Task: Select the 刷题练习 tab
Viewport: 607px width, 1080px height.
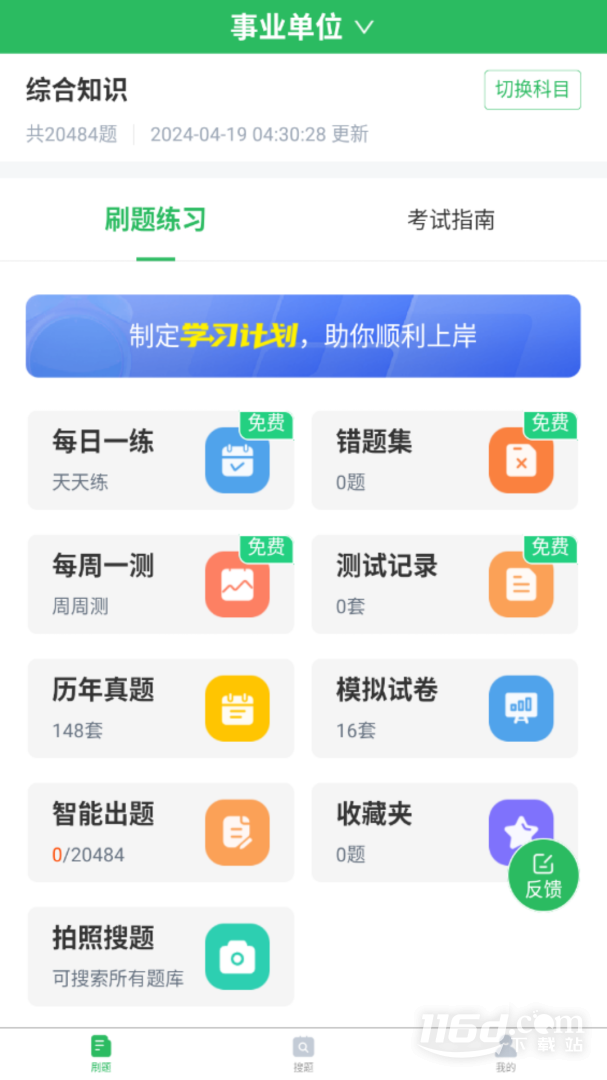Action: (155, 220)
